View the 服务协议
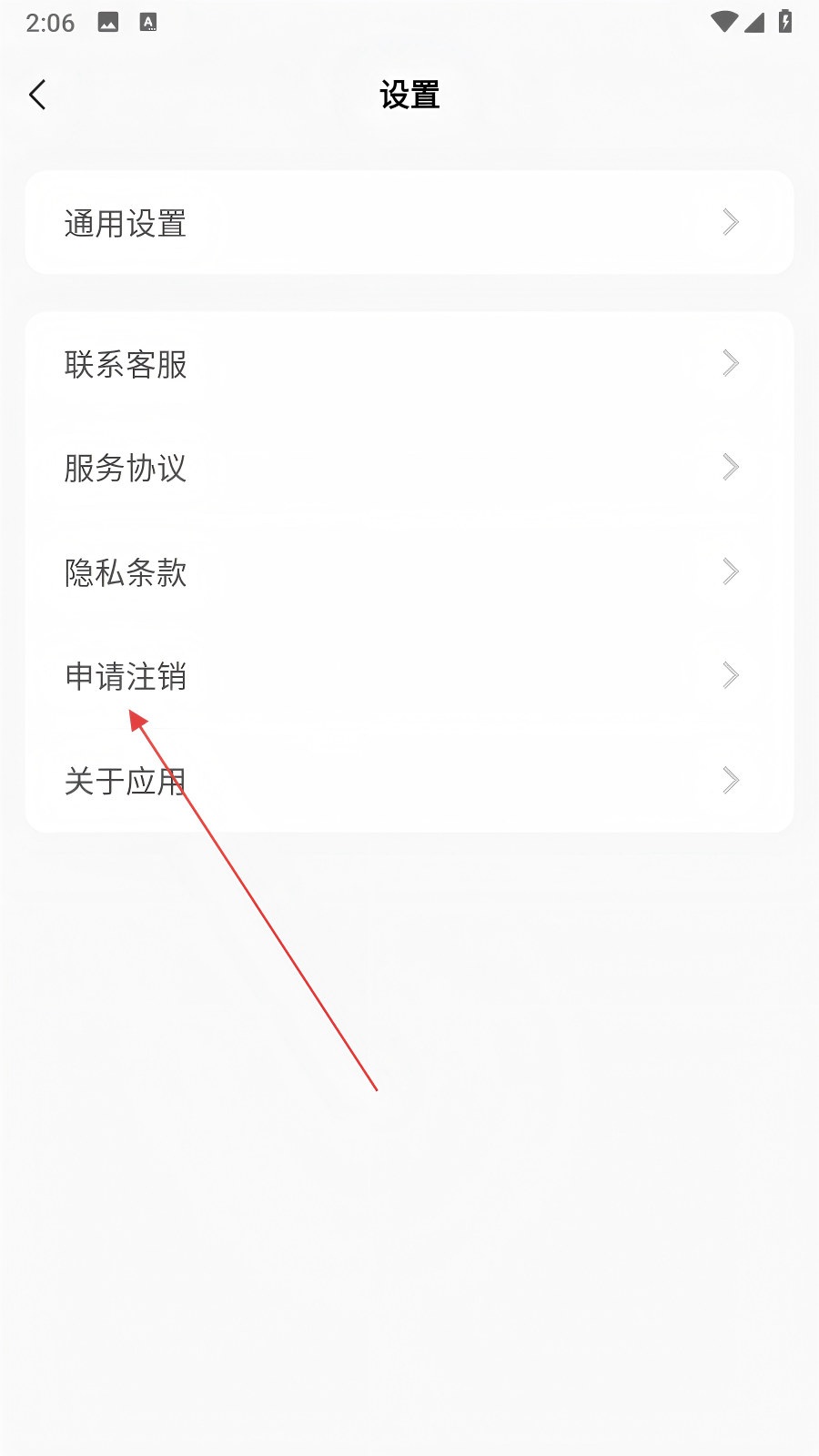This screenshot has height=1456, width=819. coord(409,468)
